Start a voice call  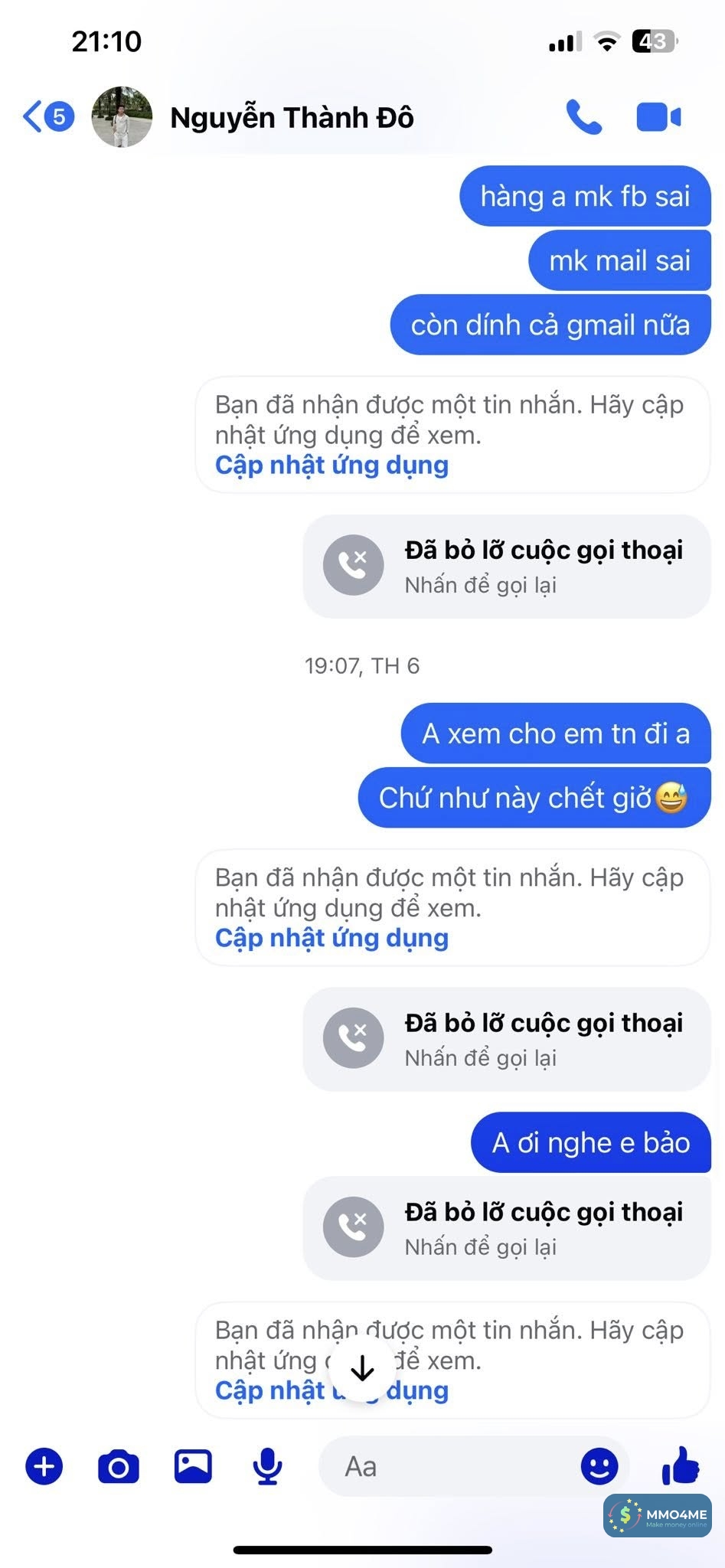[584, 117]
